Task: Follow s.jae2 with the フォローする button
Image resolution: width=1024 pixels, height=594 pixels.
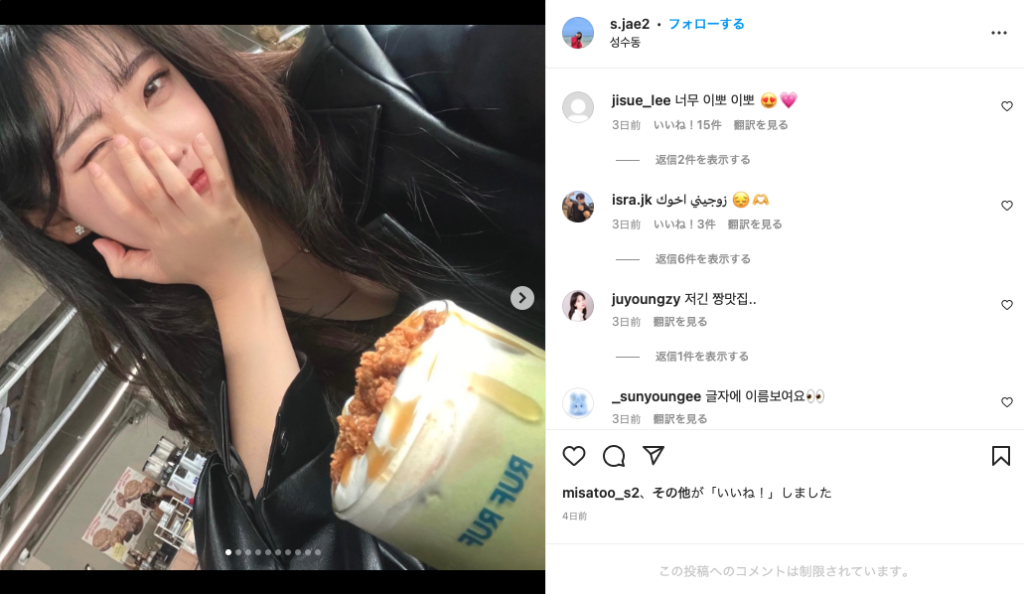Action: coord(706,23)
